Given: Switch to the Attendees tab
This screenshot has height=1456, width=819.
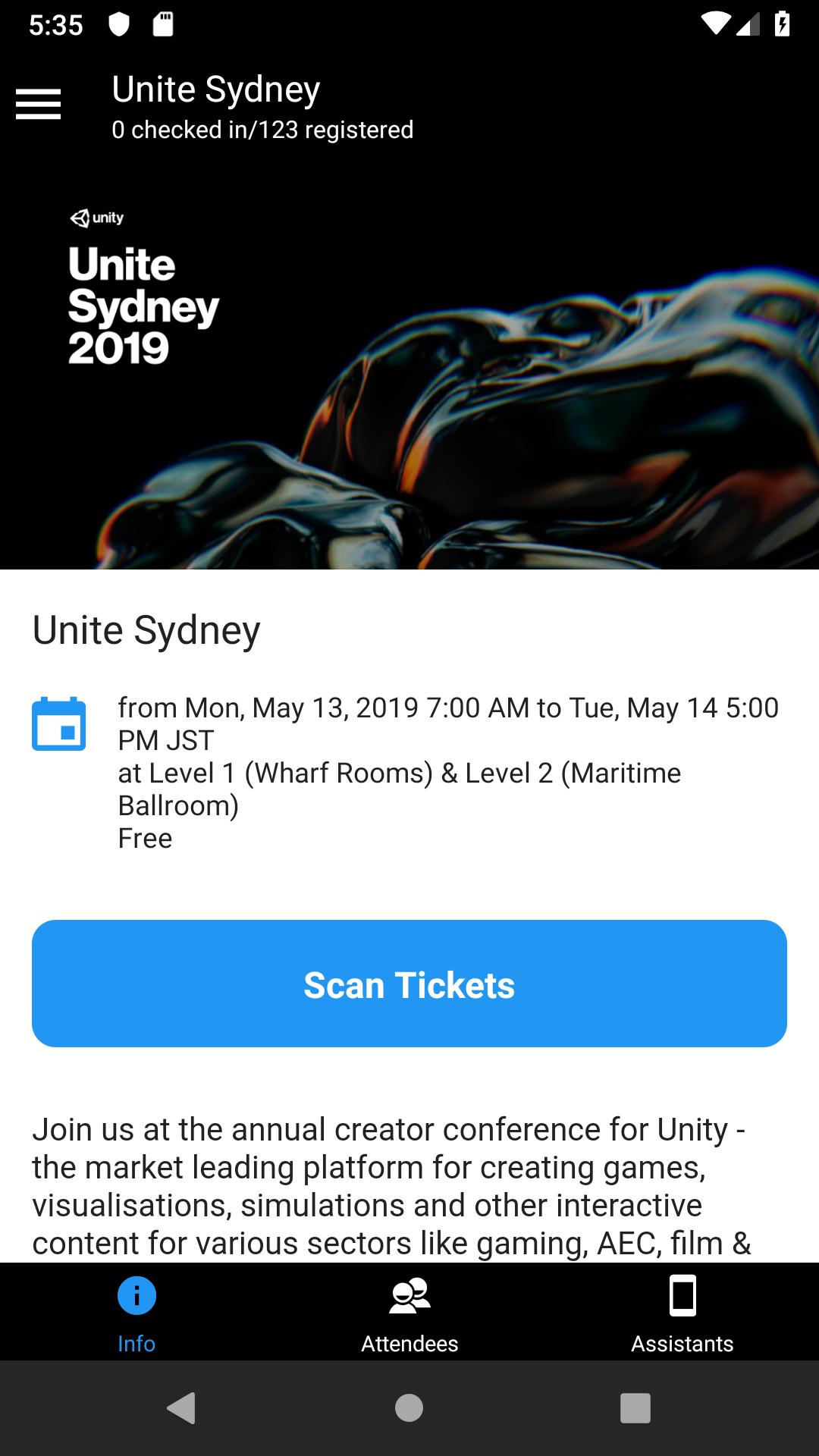Looking at the screenshot, I should tap(409, 1312).
